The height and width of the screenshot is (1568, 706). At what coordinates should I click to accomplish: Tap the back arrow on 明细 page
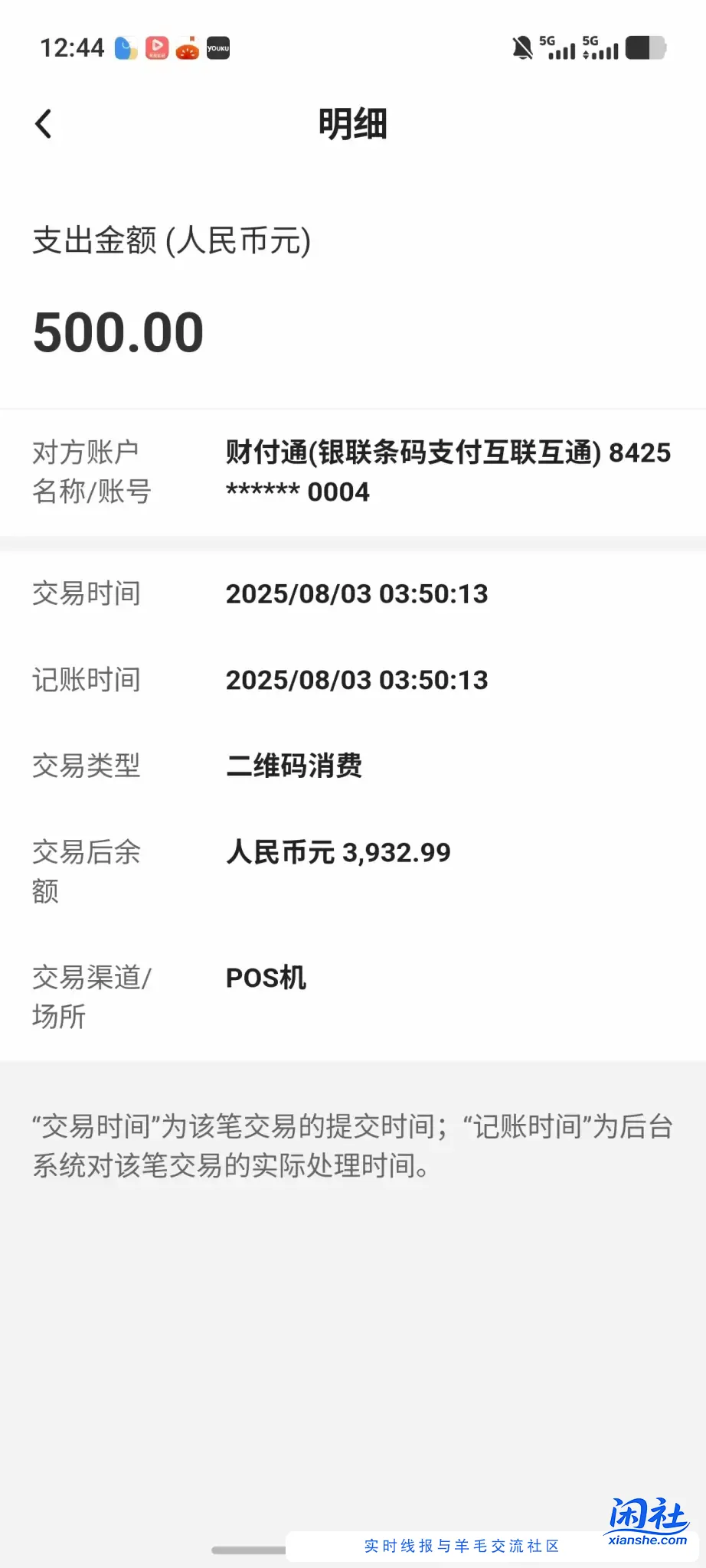[x=44, y=123]
